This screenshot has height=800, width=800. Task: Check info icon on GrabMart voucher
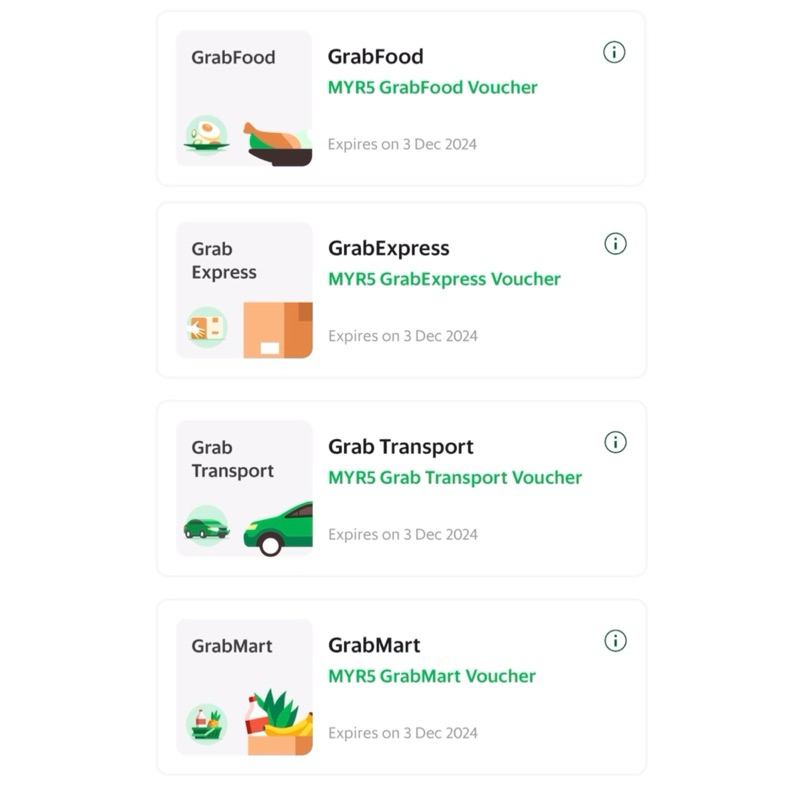615,641
